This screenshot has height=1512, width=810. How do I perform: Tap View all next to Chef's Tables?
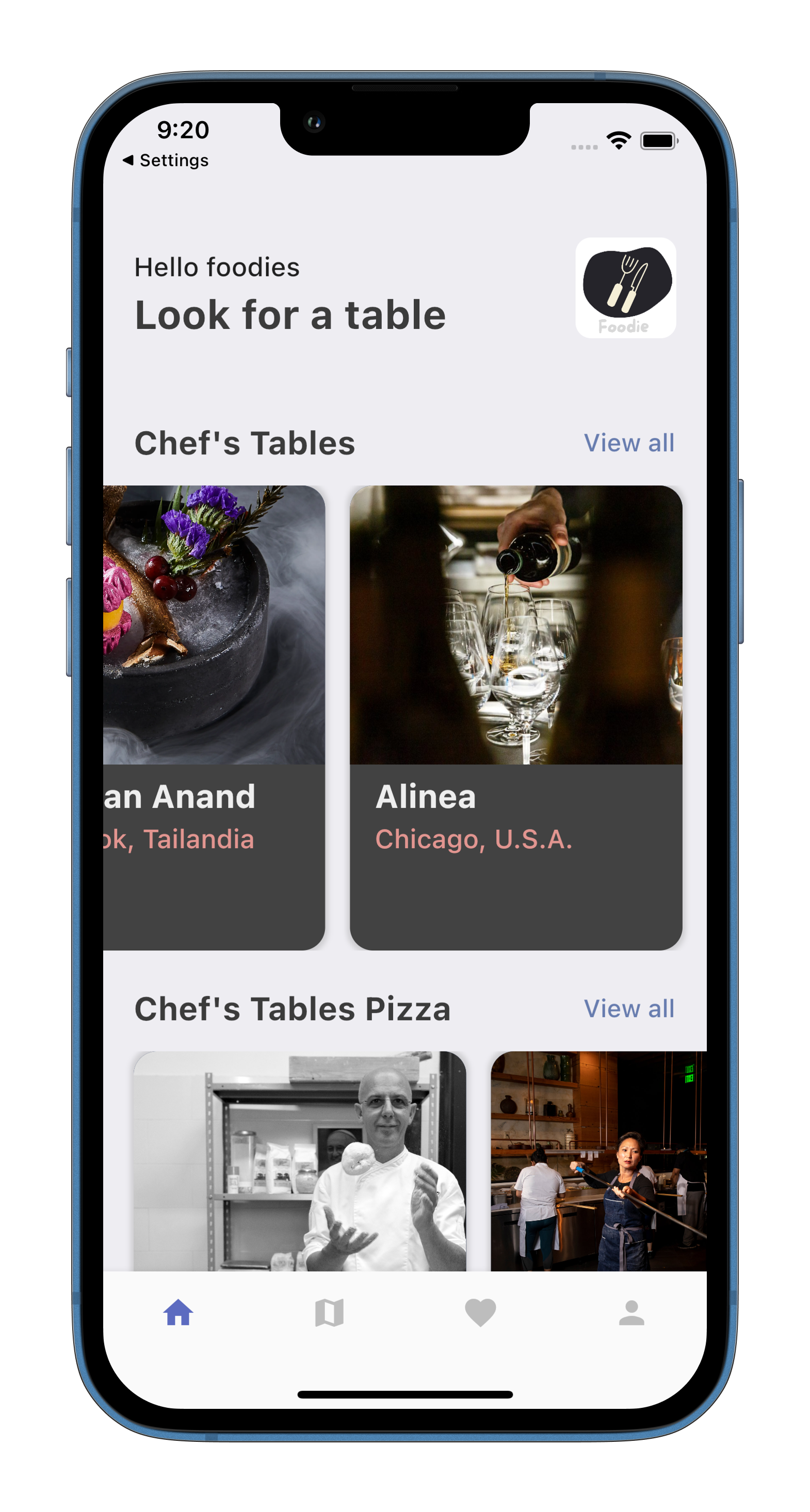coord(629,443)
